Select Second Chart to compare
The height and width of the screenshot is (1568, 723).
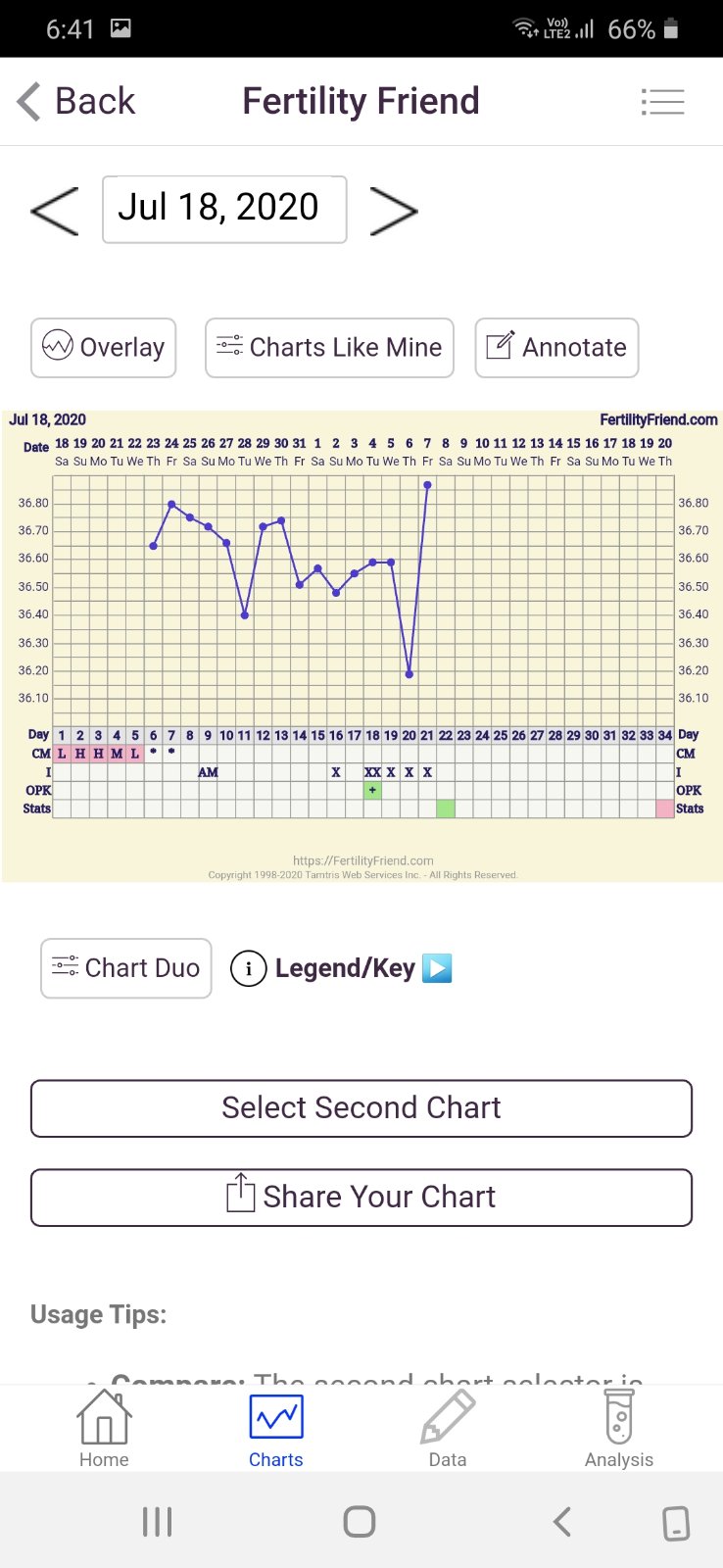click(361, 1108)
